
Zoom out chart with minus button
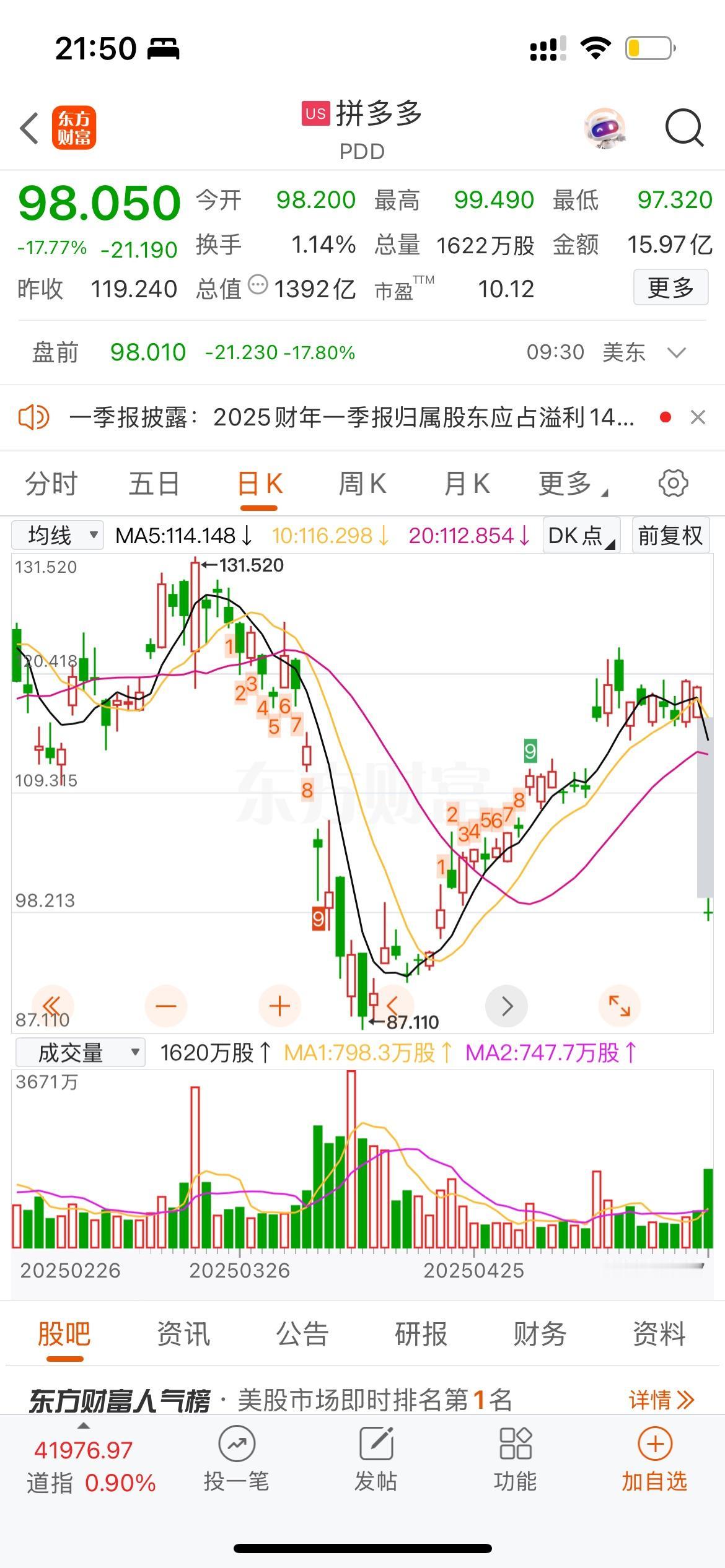pos(166,1006)
